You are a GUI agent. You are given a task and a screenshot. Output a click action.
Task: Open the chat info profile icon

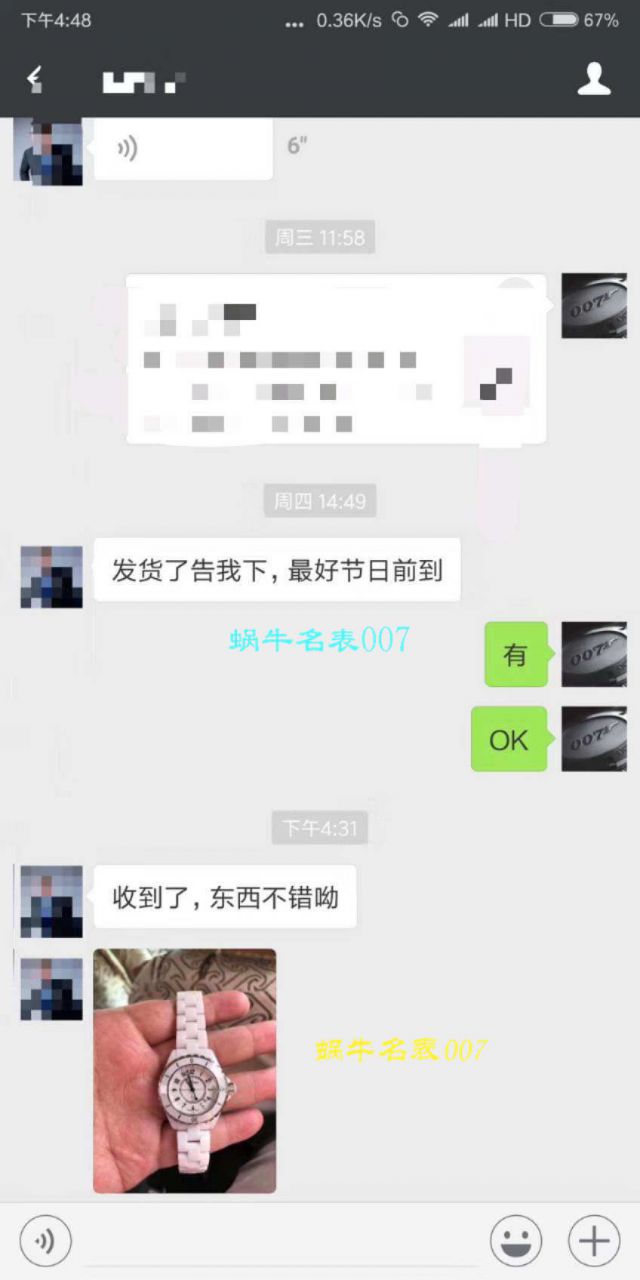pyautogui.click(x=594, y=79)
